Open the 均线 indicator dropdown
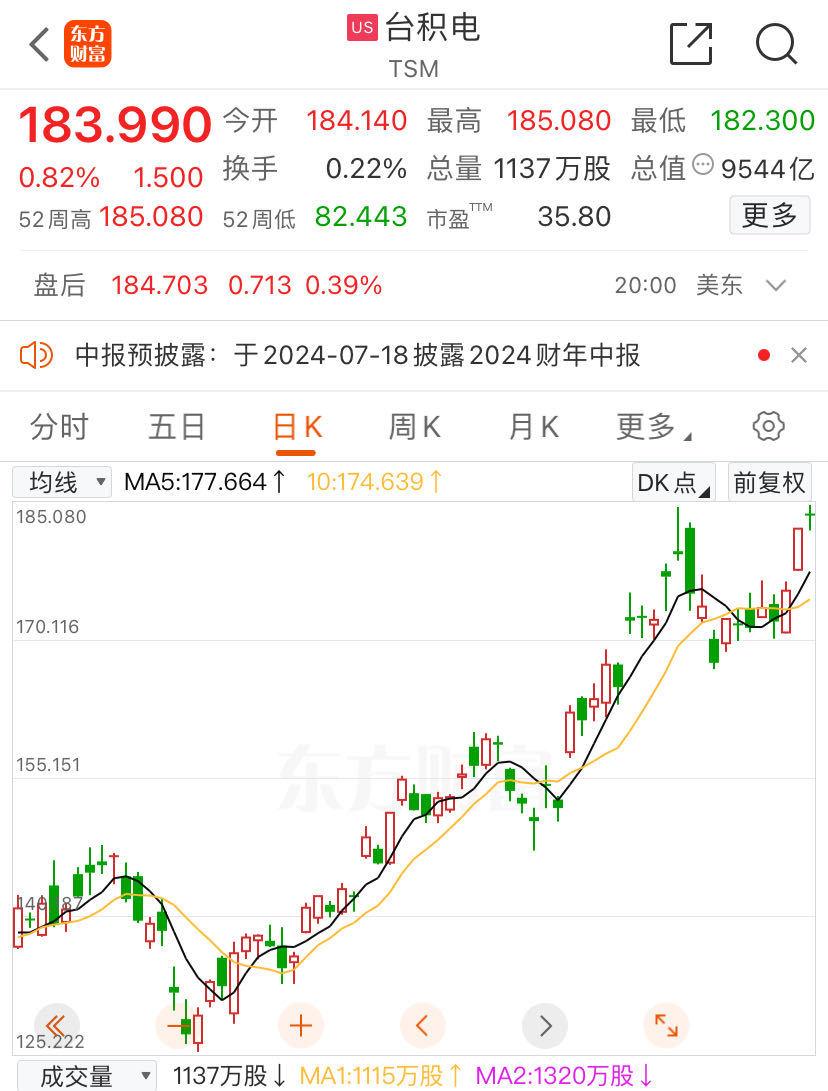Screen dimensions: 828x1091 (62, 482)
